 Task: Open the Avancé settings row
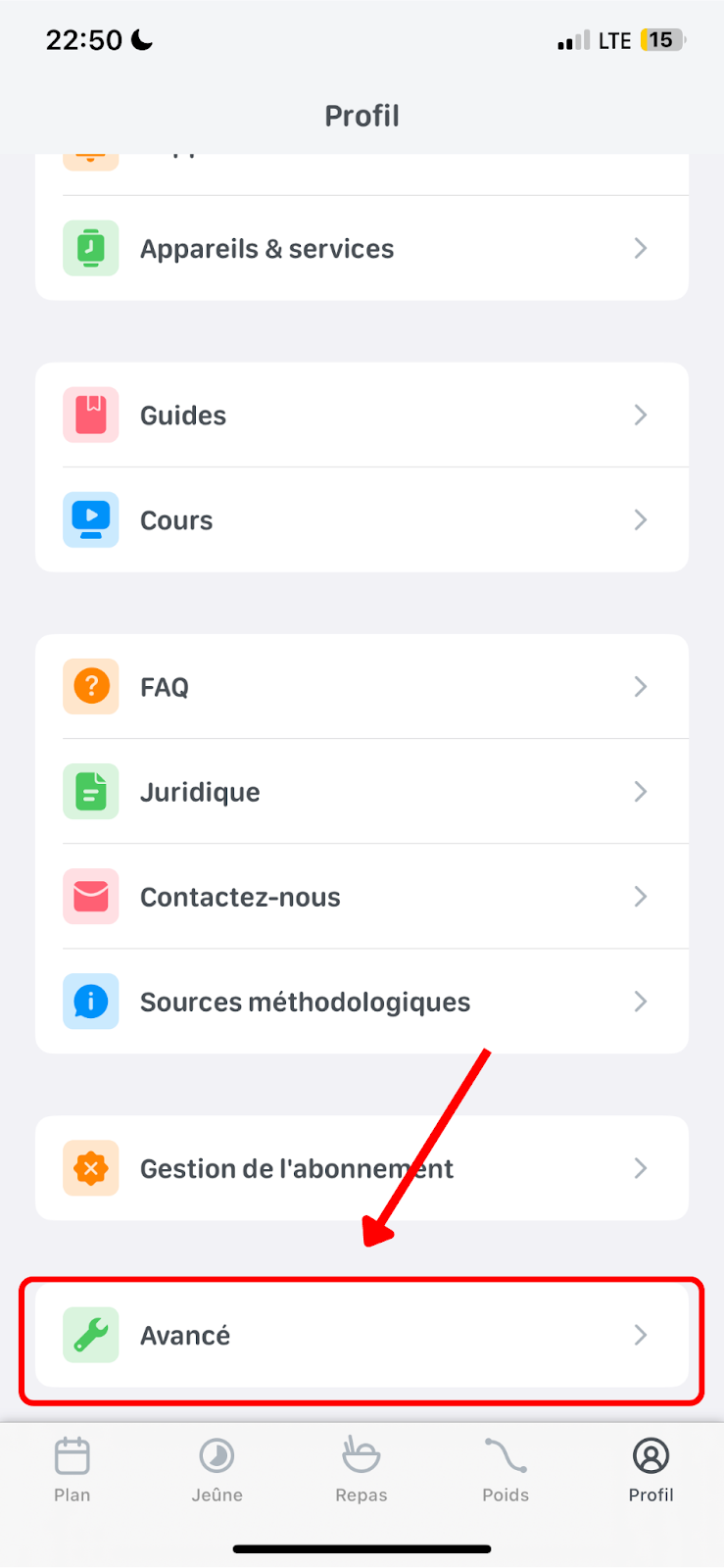[x=362, y=1335]
